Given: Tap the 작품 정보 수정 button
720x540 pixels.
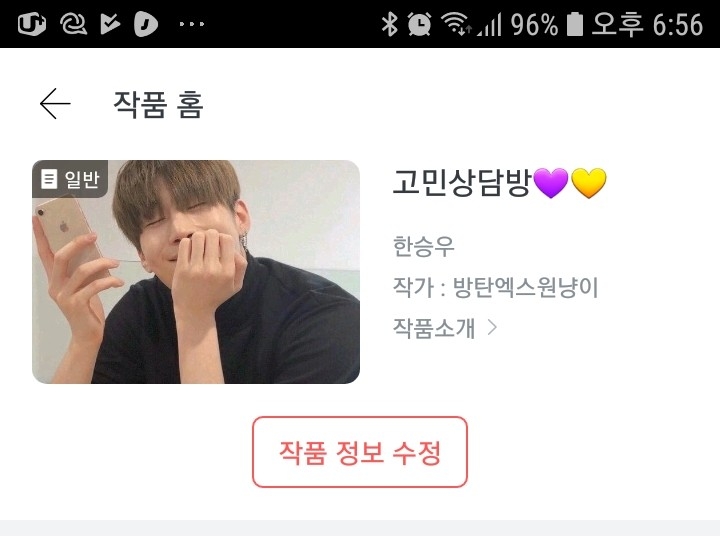Looking at the screenshot, I should (x=360, y=452).
